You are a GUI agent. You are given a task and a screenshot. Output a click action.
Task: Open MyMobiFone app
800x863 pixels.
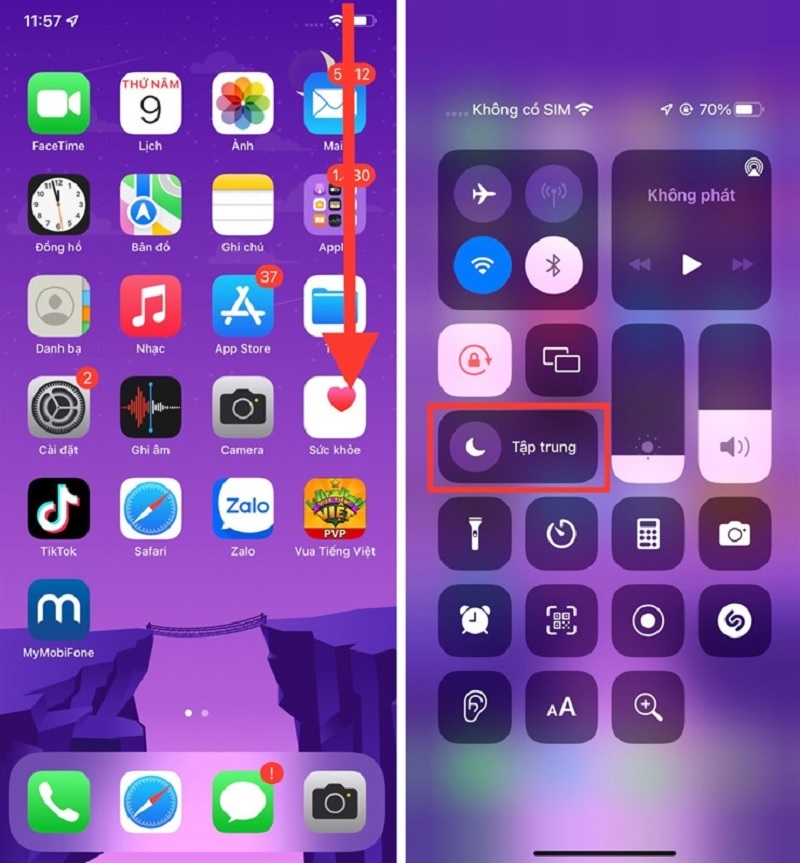(x=58, y=610)
